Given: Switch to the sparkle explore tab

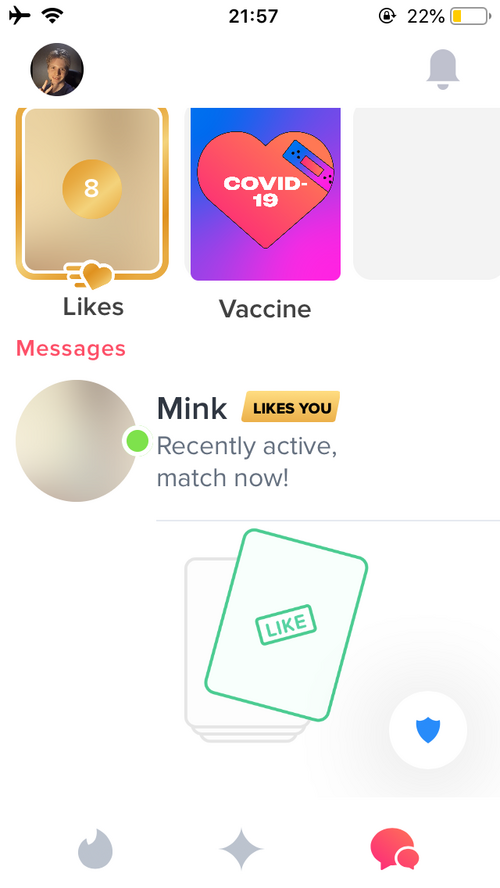Looking at the screenshot, I should point(241,848).
